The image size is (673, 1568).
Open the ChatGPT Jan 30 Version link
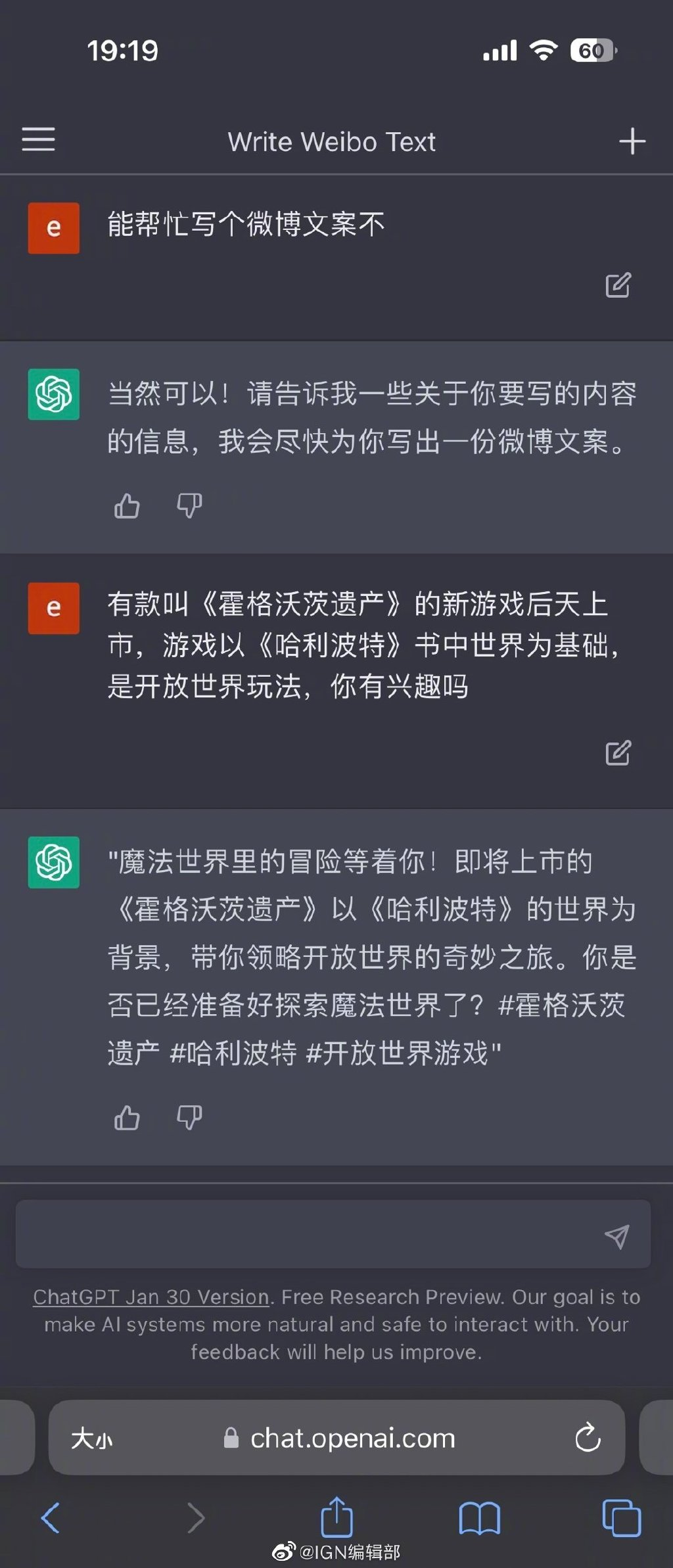point(151,1297)
